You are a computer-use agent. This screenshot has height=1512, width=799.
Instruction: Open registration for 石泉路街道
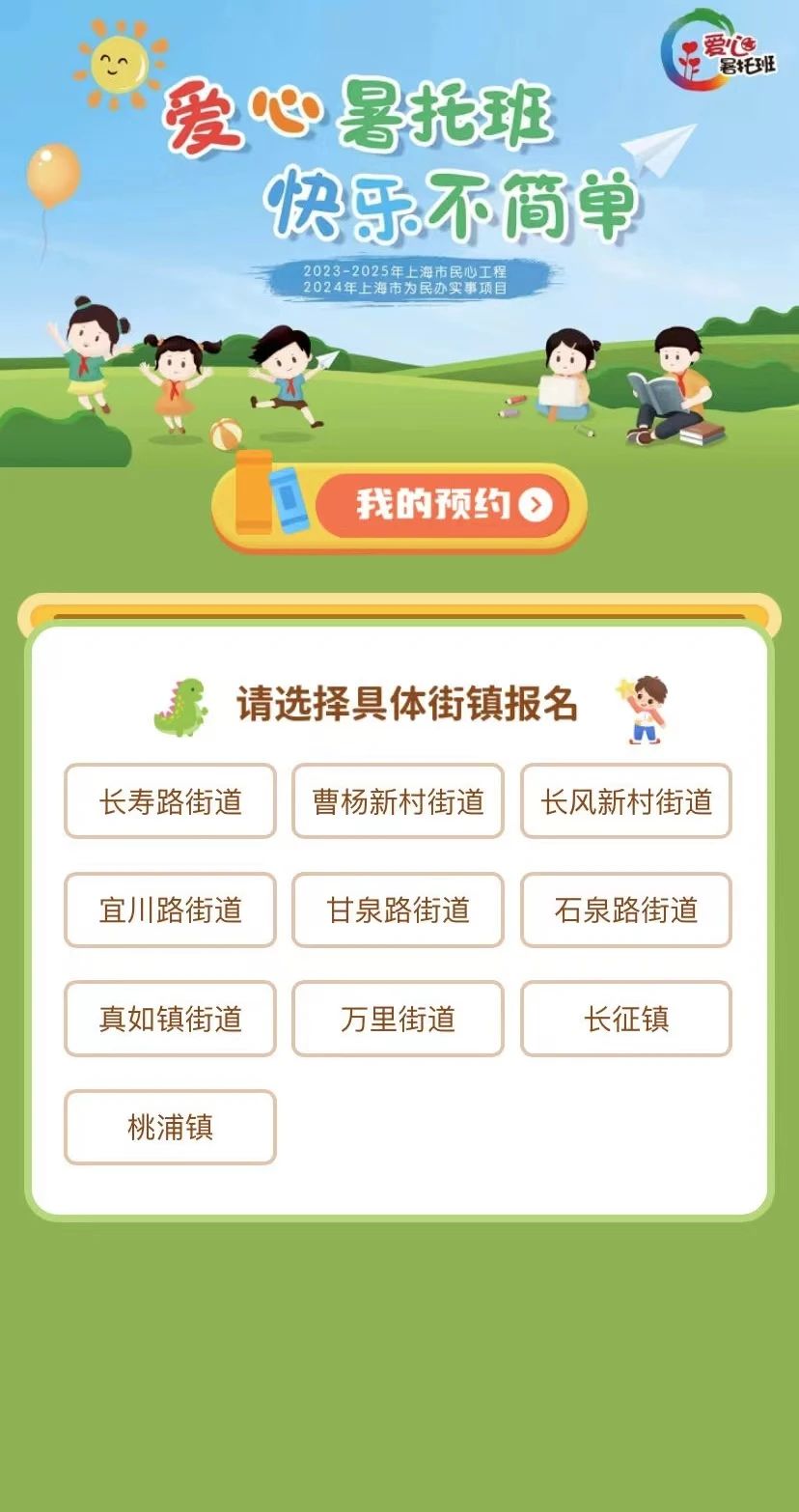click(x=626, y=910)
